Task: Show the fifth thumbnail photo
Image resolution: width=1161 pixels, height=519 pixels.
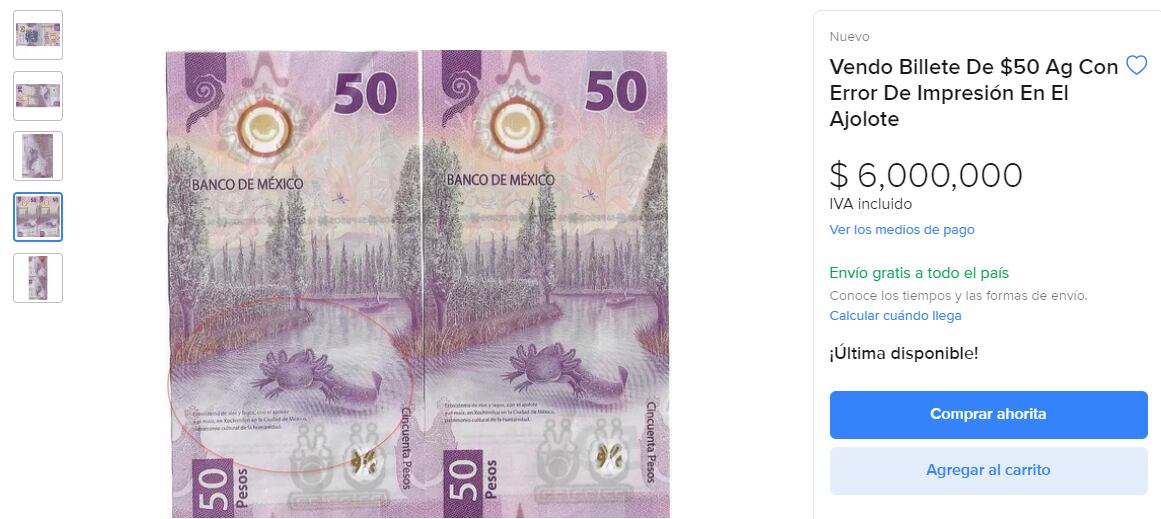Action: (38, 277)
